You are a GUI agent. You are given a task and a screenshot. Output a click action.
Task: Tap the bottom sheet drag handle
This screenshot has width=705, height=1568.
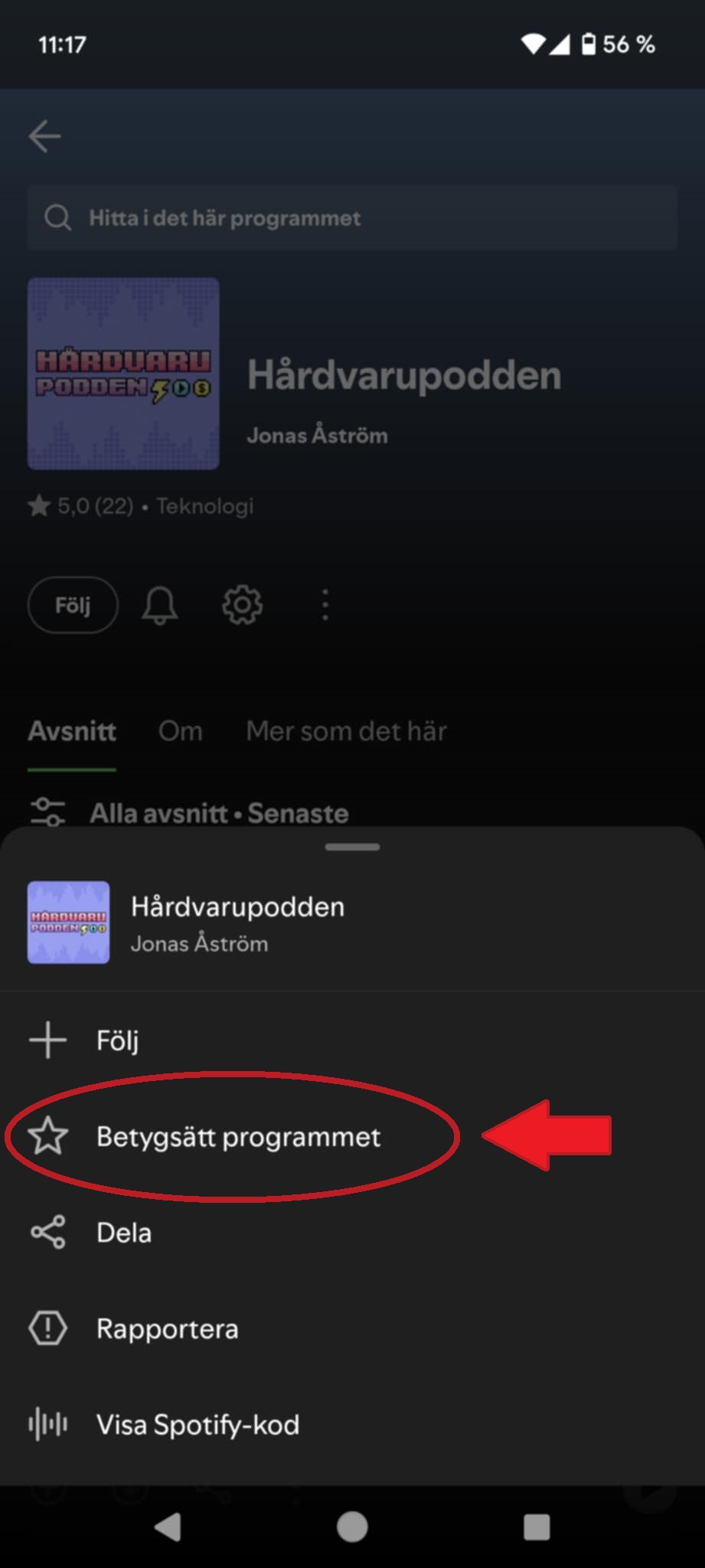point(352,847)
